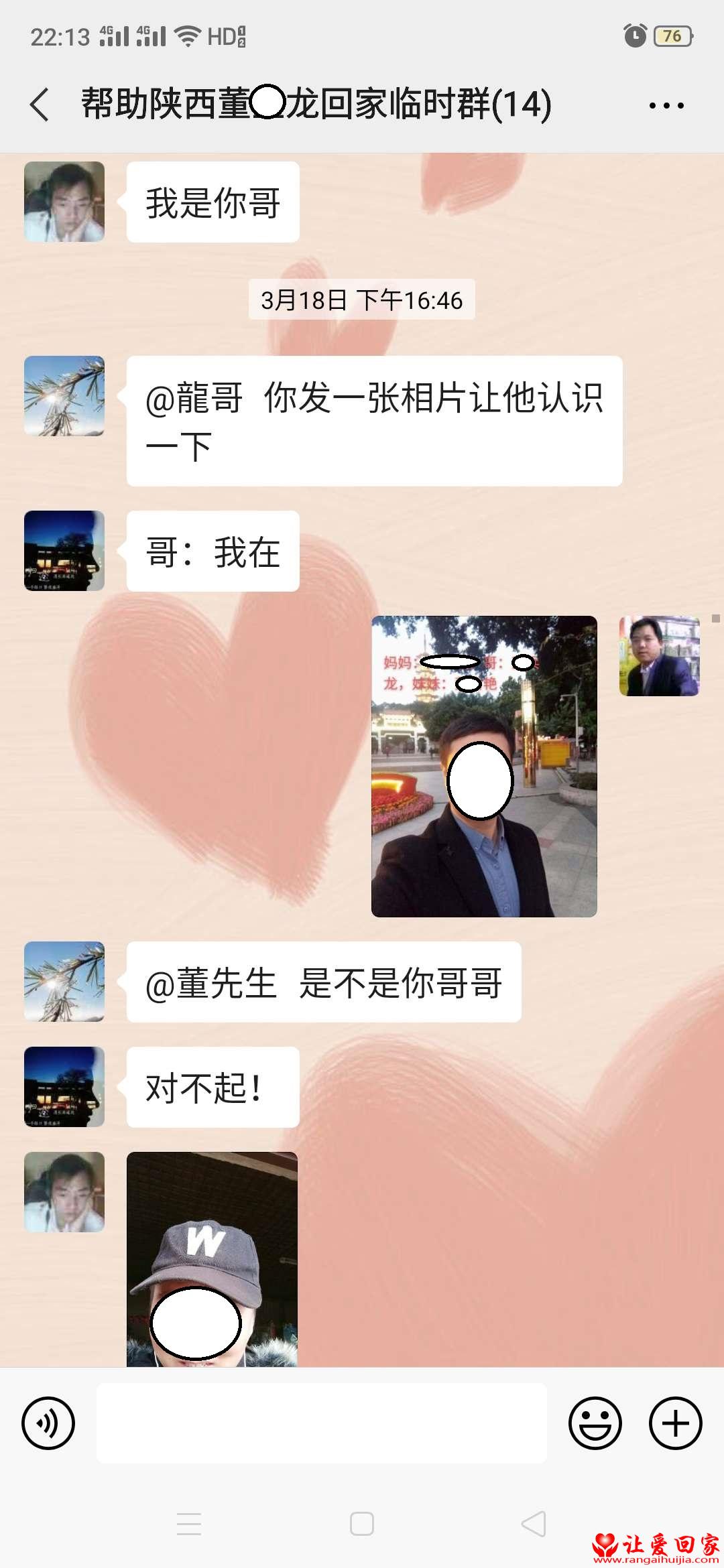The width and height of the screenshot is (724, 1568).
Task: Tap the system back button
Action: (534, 1524)
